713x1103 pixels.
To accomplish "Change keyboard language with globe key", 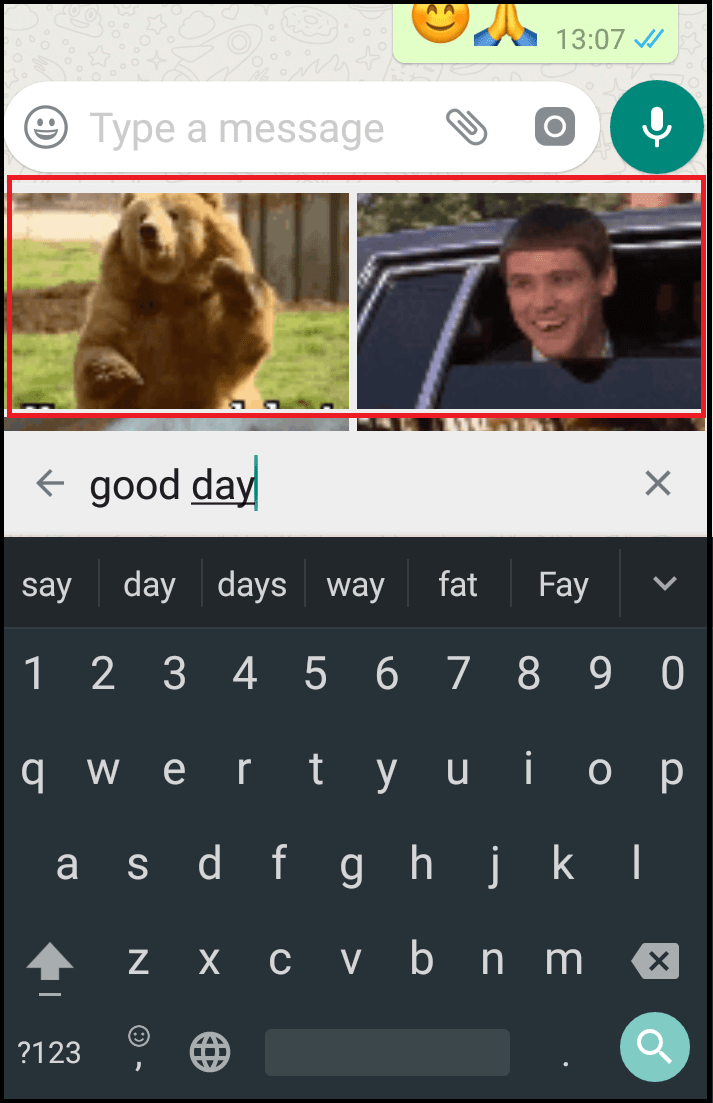I will [210, 1052].
